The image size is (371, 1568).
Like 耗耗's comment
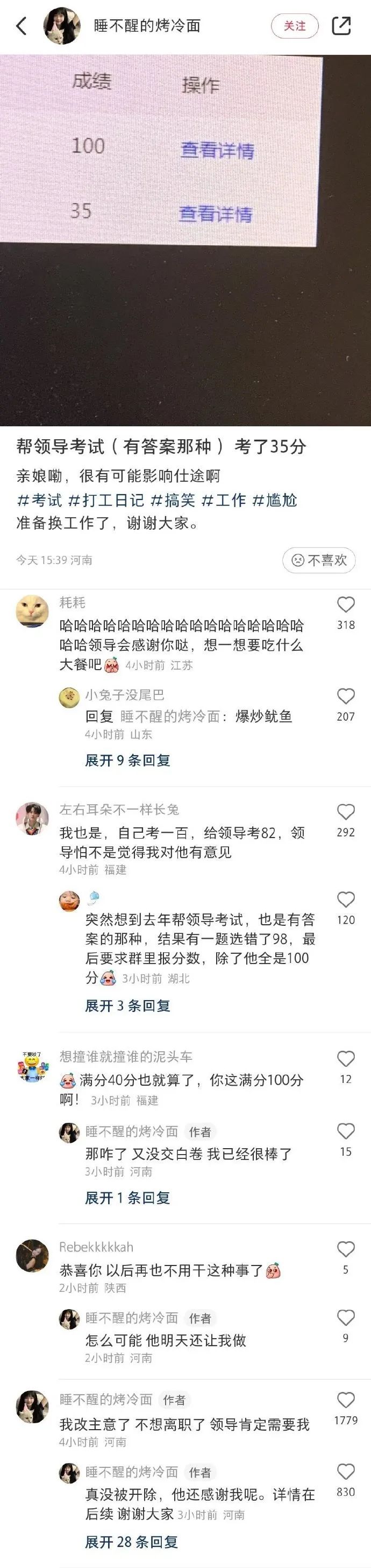click(345, 604)
